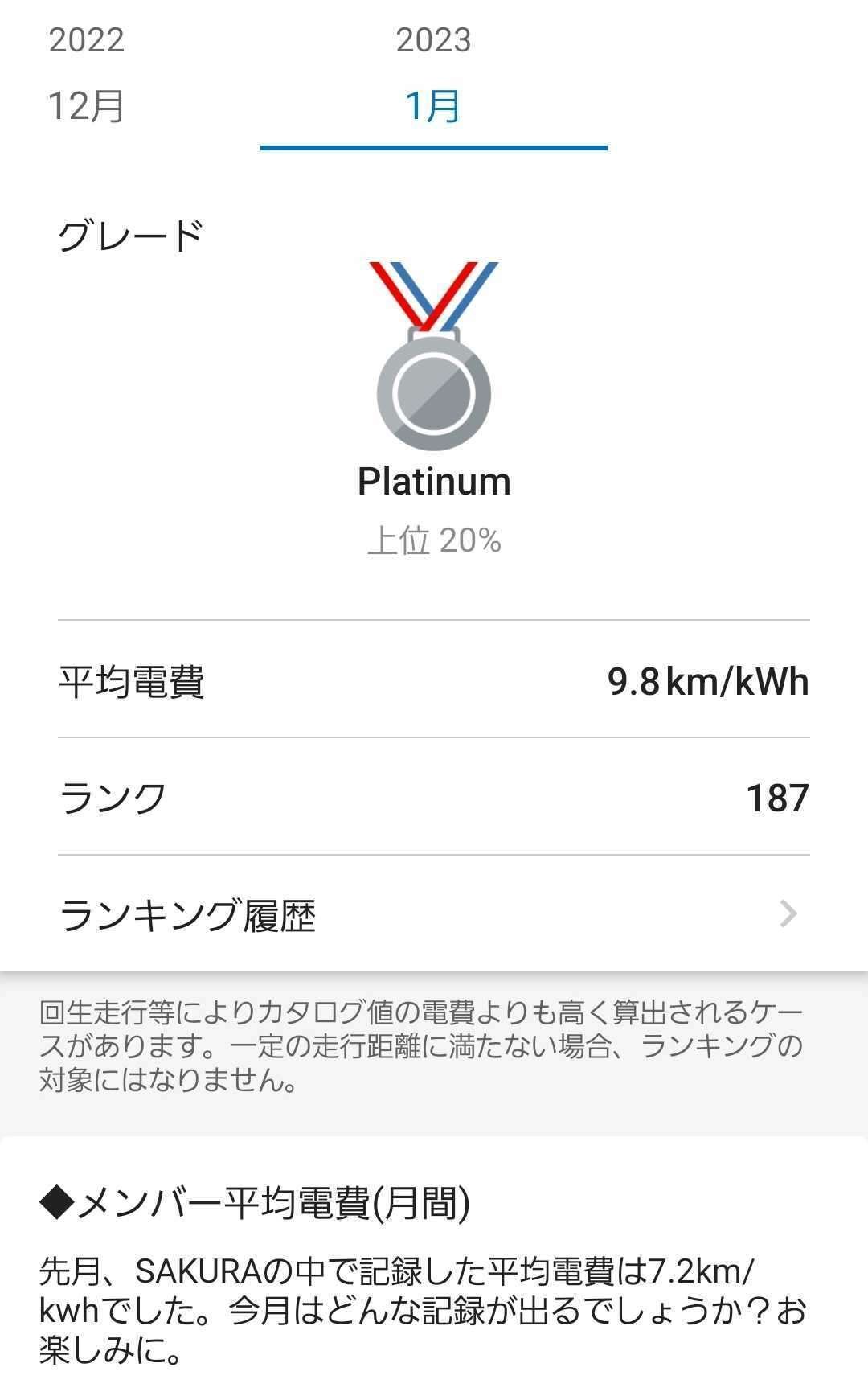Tap the 9.8 km/kWh efficiency value
868x1400 pixels.
[x=710, y=681]
